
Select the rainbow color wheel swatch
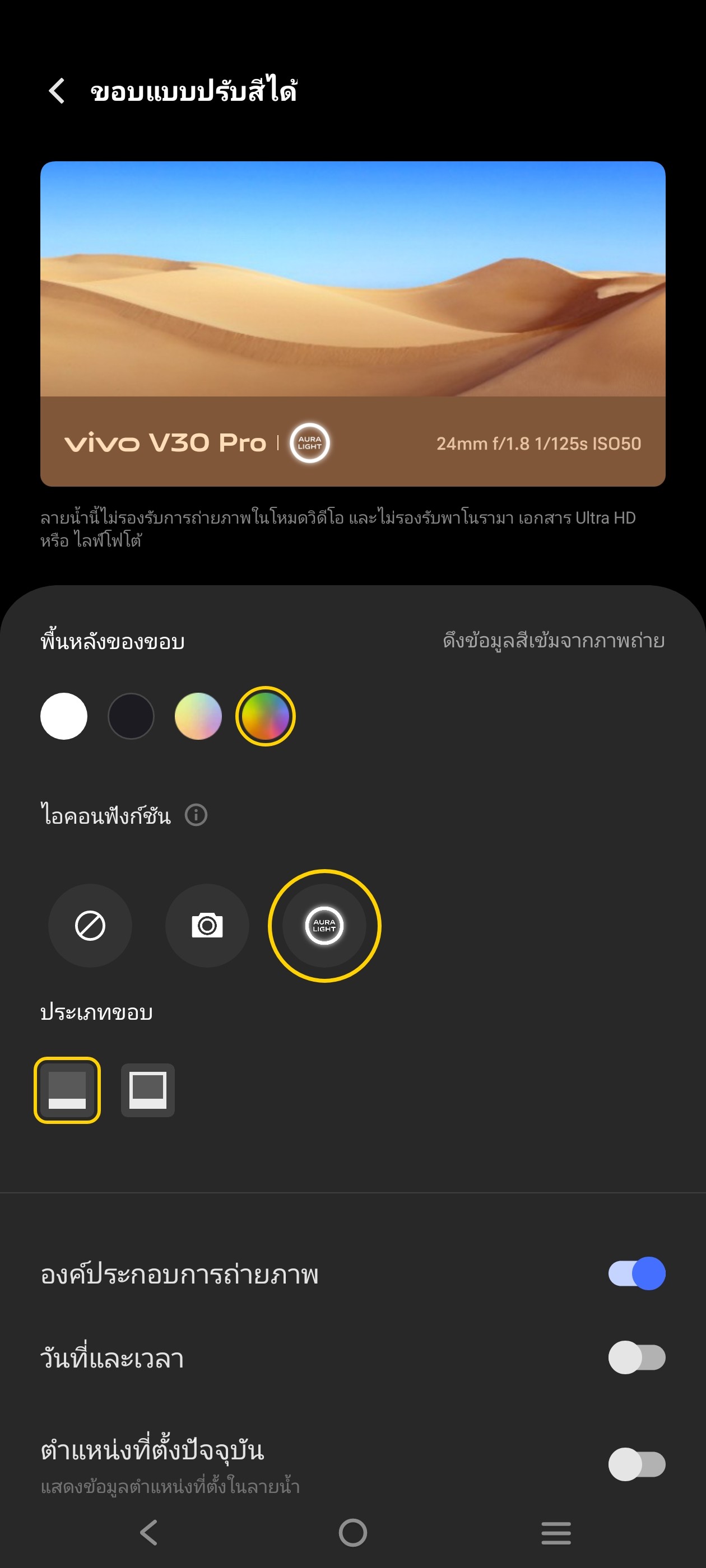coord(266,716)
